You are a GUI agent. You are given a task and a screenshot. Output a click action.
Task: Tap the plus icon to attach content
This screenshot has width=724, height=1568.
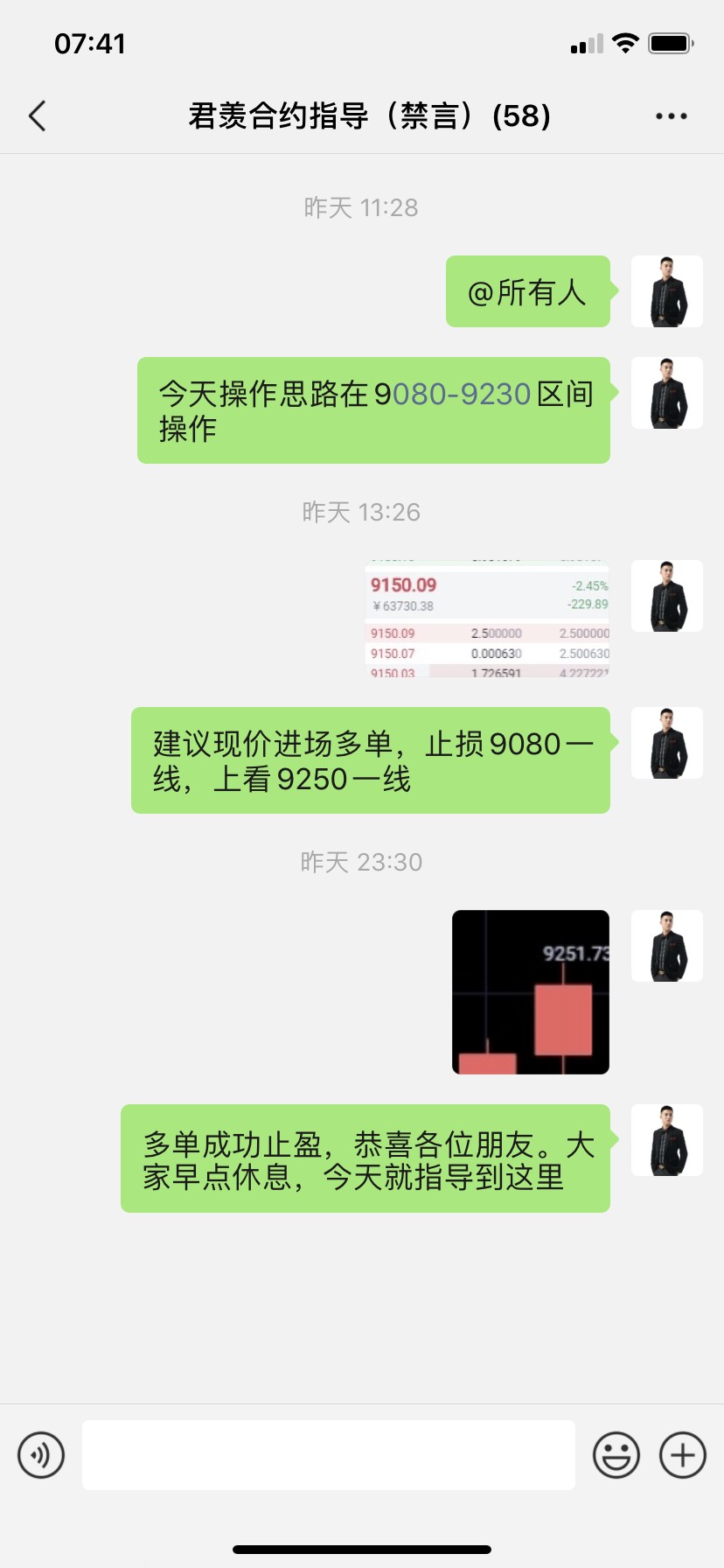click(683, 1454)
